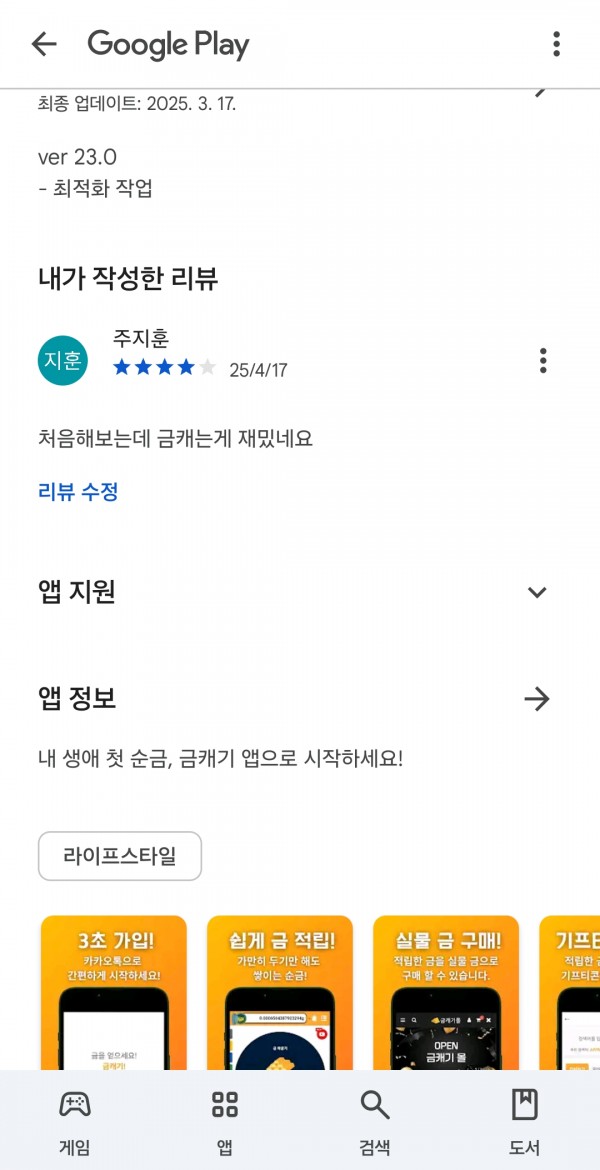Viewport: 600px width, 1170px height.
Task: Switch to the 게임 tab
Action: pos(75,1121)
